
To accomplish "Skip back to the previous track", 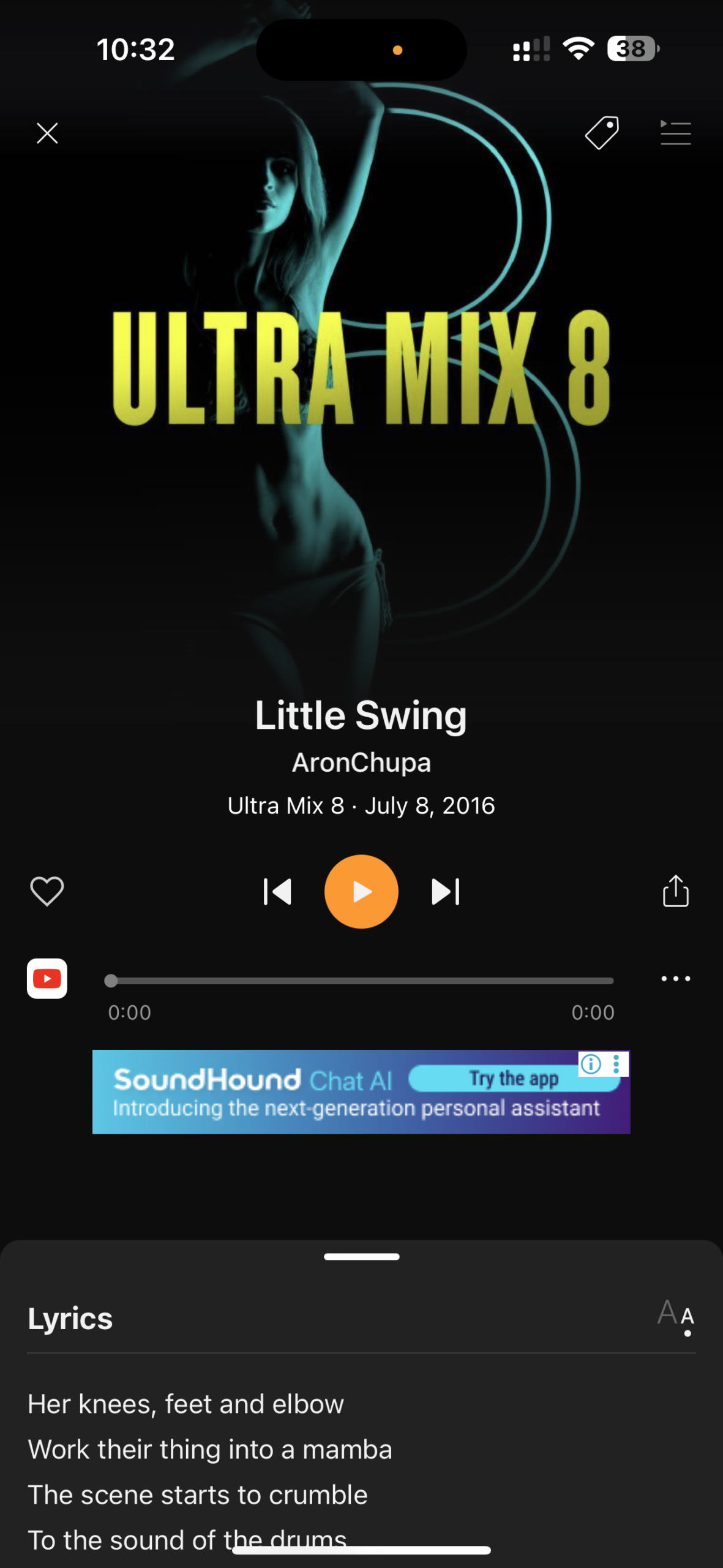I will coord(277,892).
